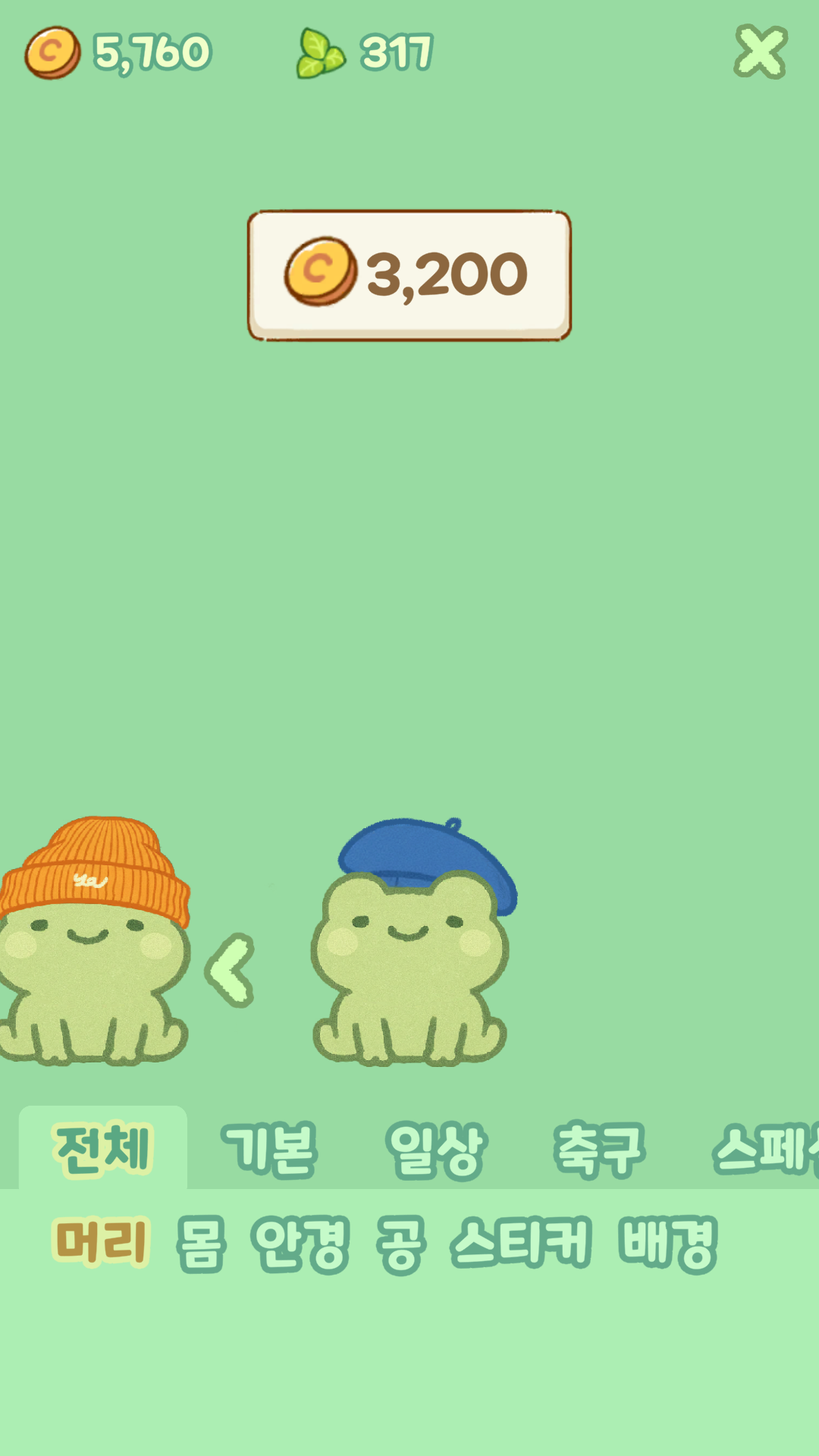Choose the 공 filter
Image resolution: width=819 pixels, height=1456 pixels.
point(400,1244)
